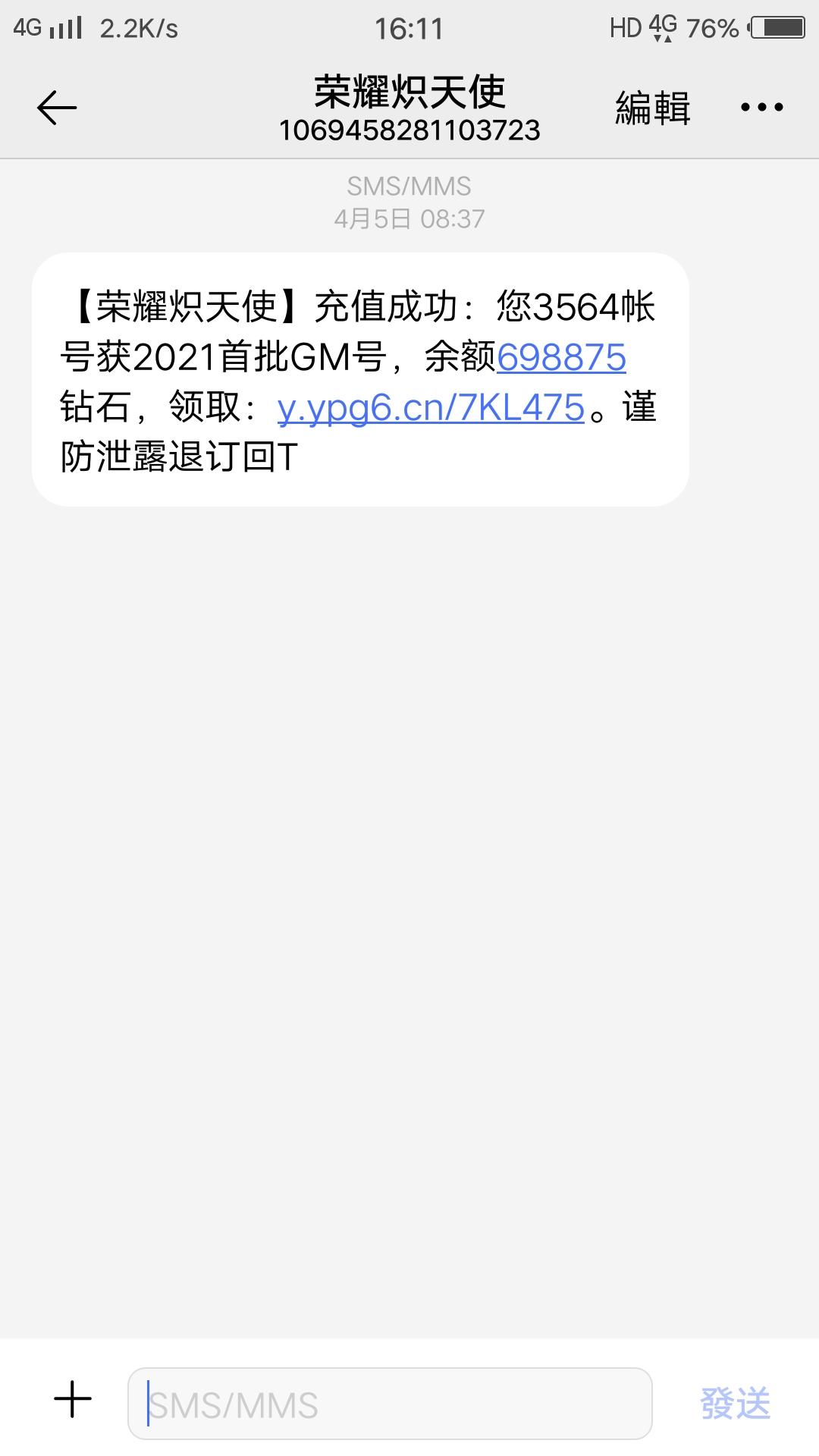Open the three-dot overflow menu
Image resolution: width=819 pixels, height=1456 pixels.
761,108
